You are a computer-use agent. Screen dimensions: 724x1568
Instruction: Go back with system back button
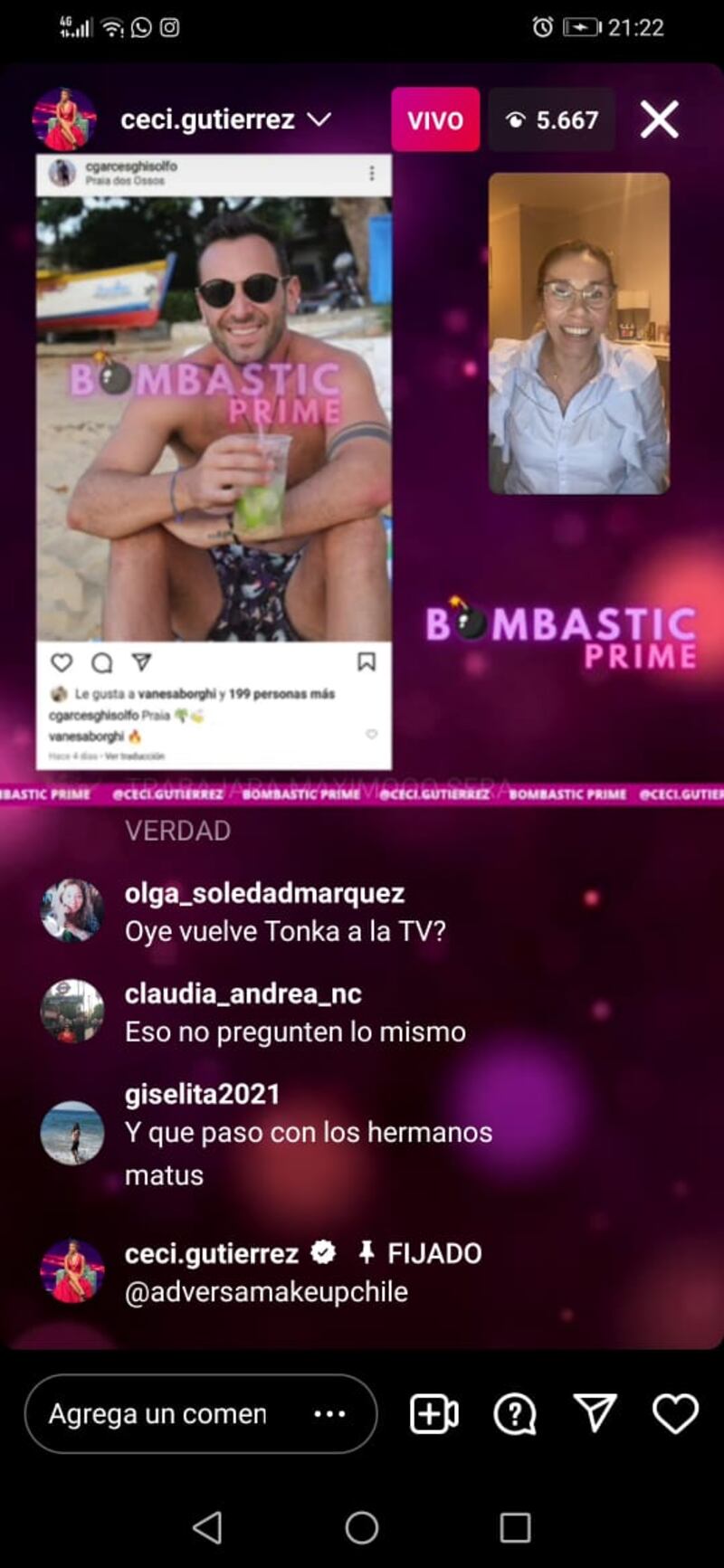click(207, 1527)
